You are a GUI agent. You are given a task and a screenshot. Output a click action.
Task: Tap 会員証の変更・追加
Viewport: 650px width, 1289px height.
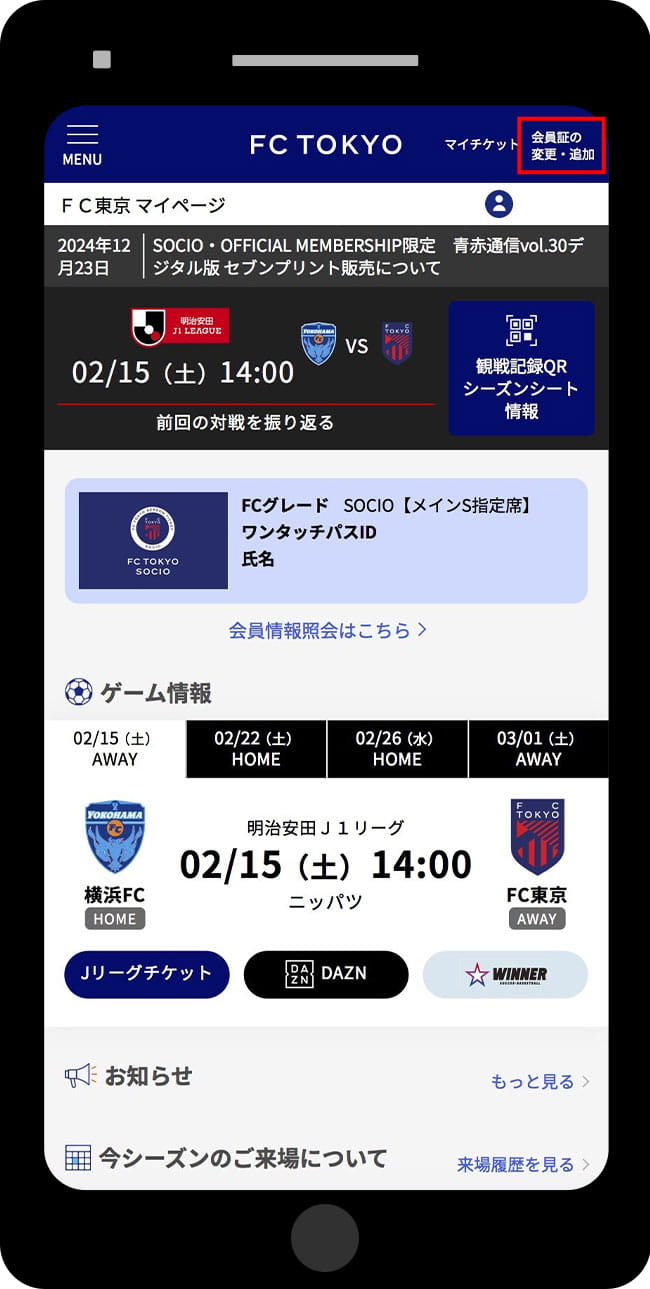click(562, 145)
